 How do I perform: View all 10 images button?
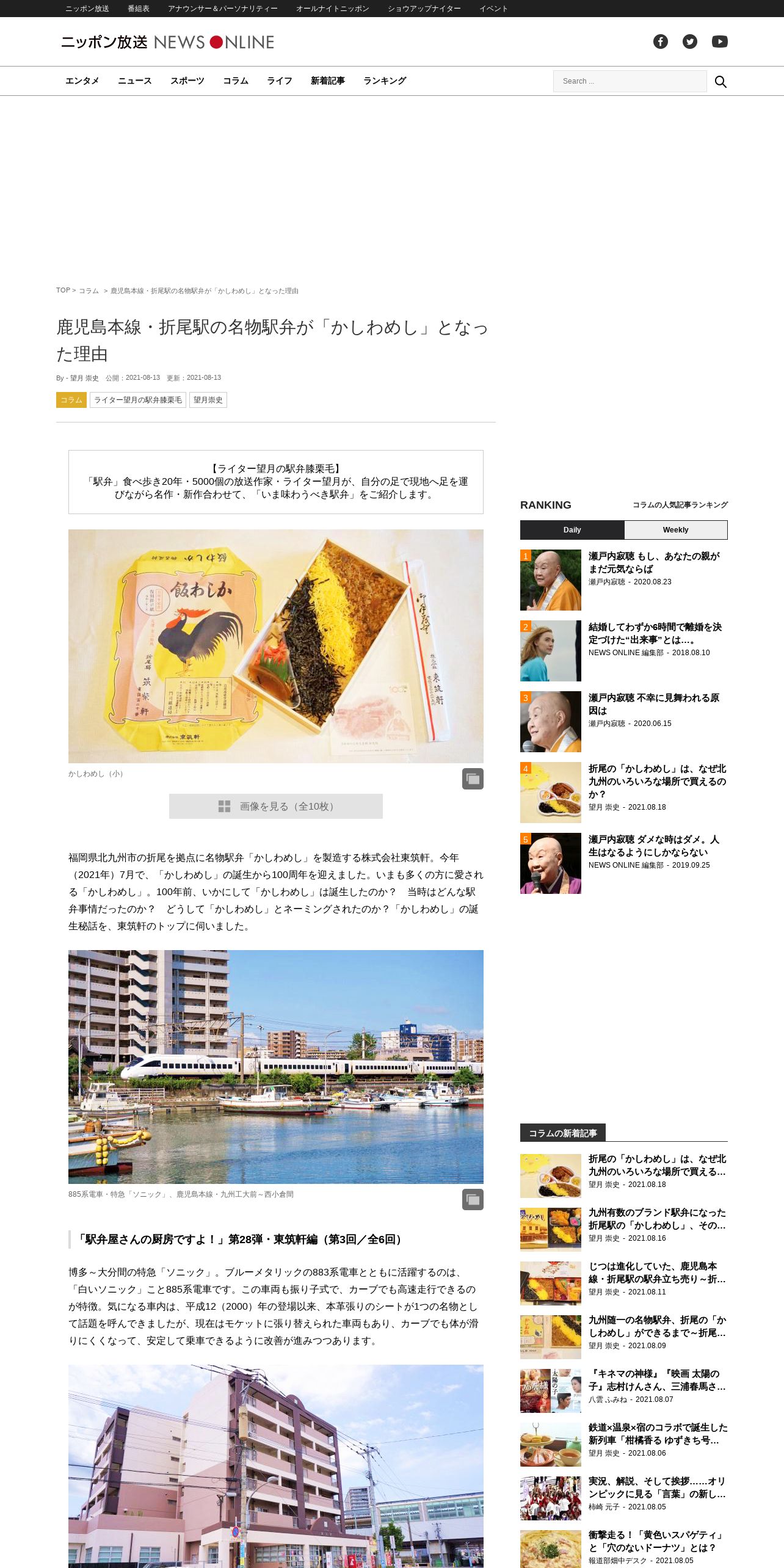pos(276,806)
